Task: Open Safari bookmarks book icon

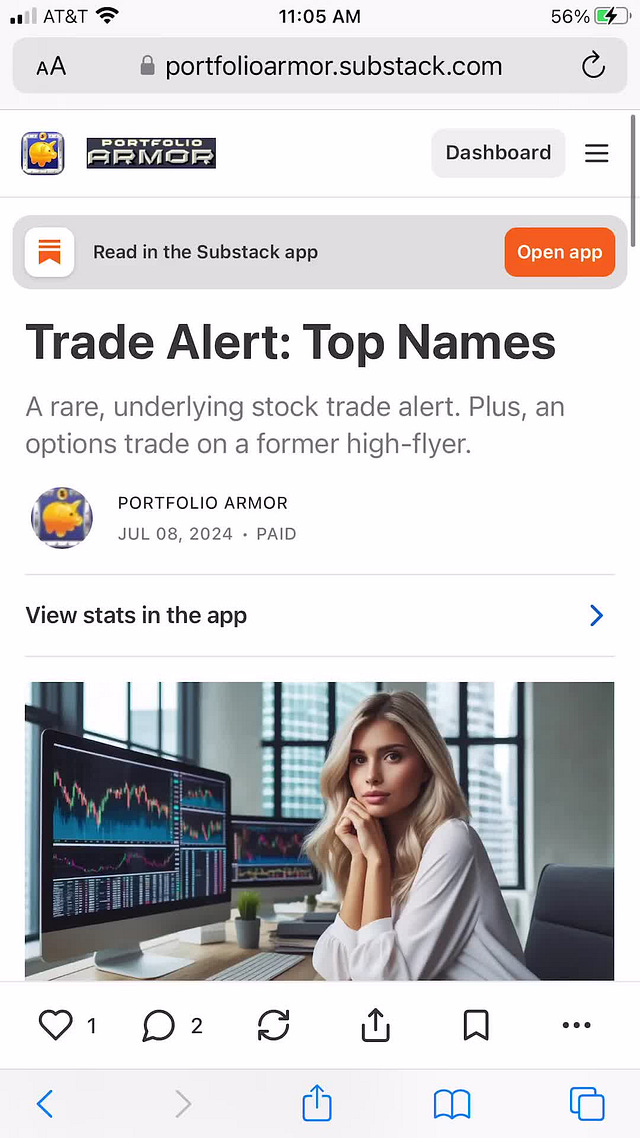Action: click(x=452, y=1104)
